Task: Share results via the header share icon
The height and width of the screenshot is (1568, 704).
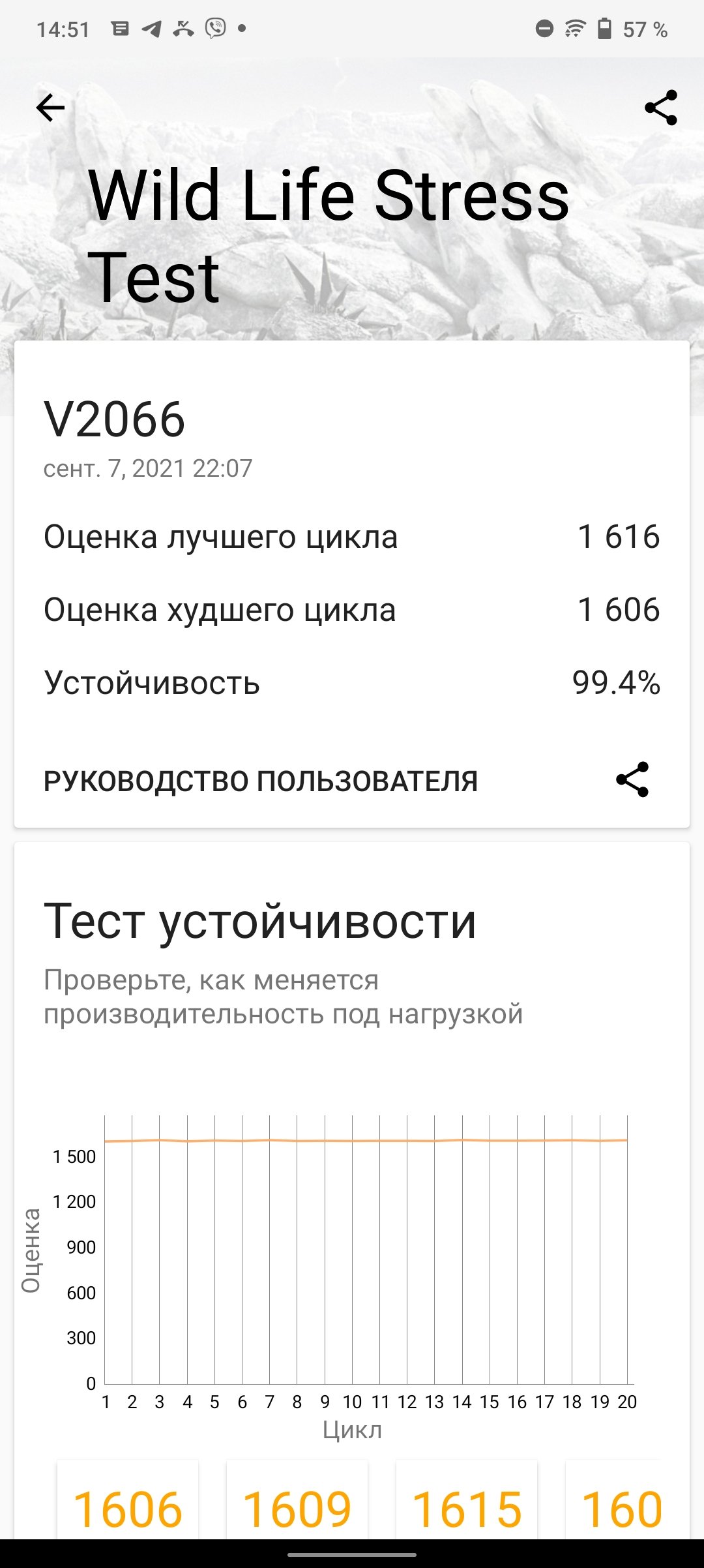Action: pos(661,108)
